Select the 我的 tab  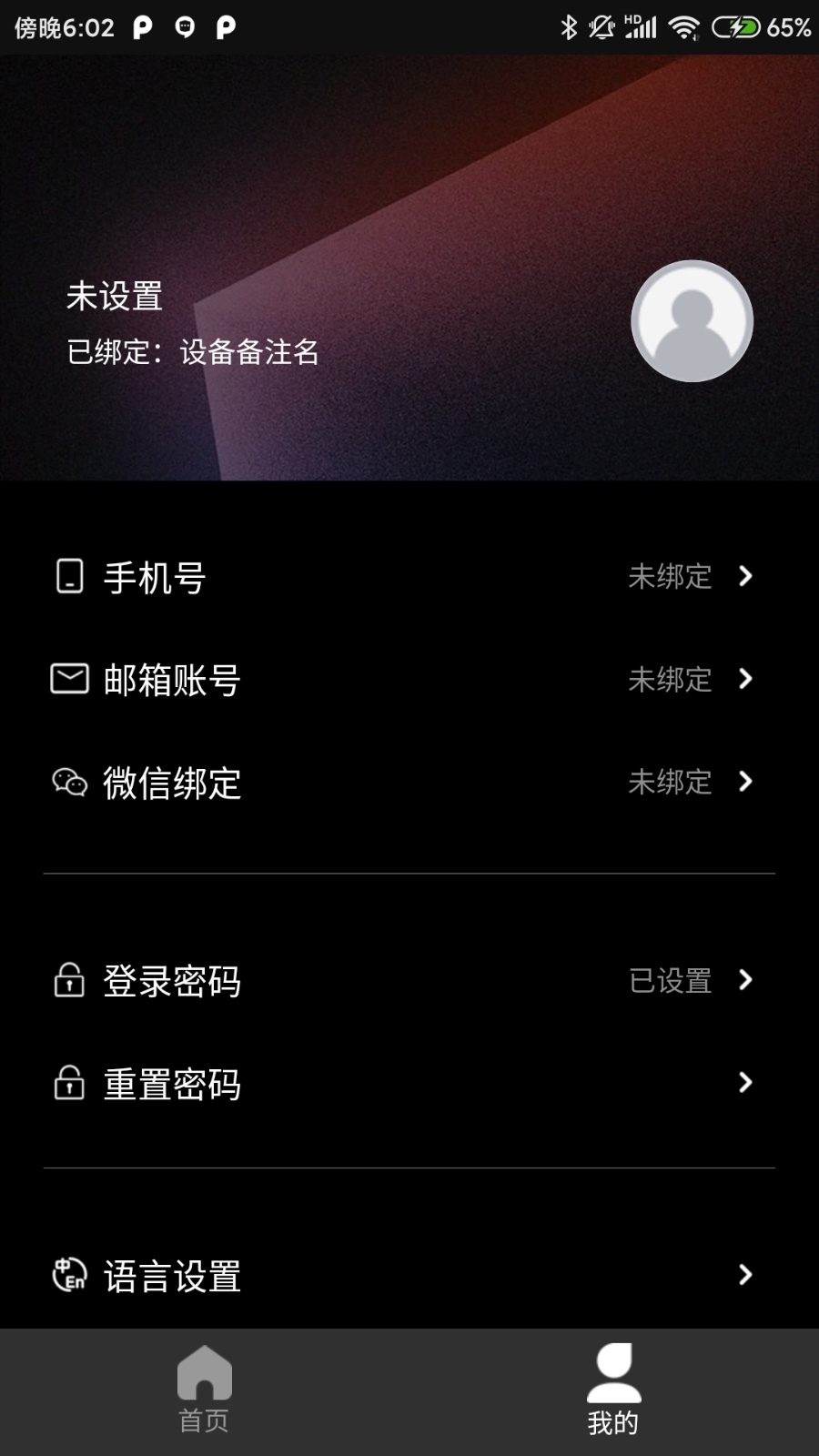click(x=614, y=1391)
